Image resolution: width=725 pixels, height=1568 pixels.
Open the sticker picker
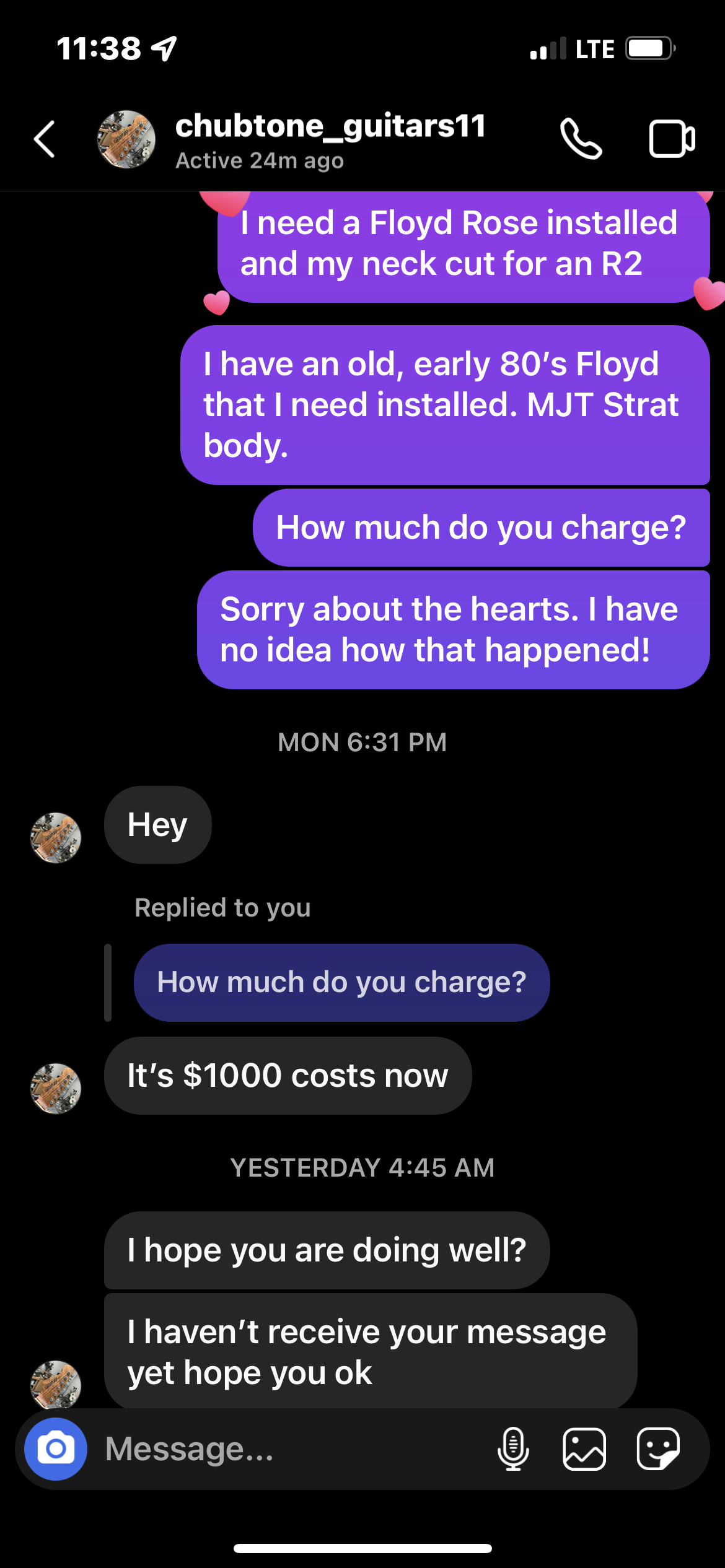tap(658, 1449)
